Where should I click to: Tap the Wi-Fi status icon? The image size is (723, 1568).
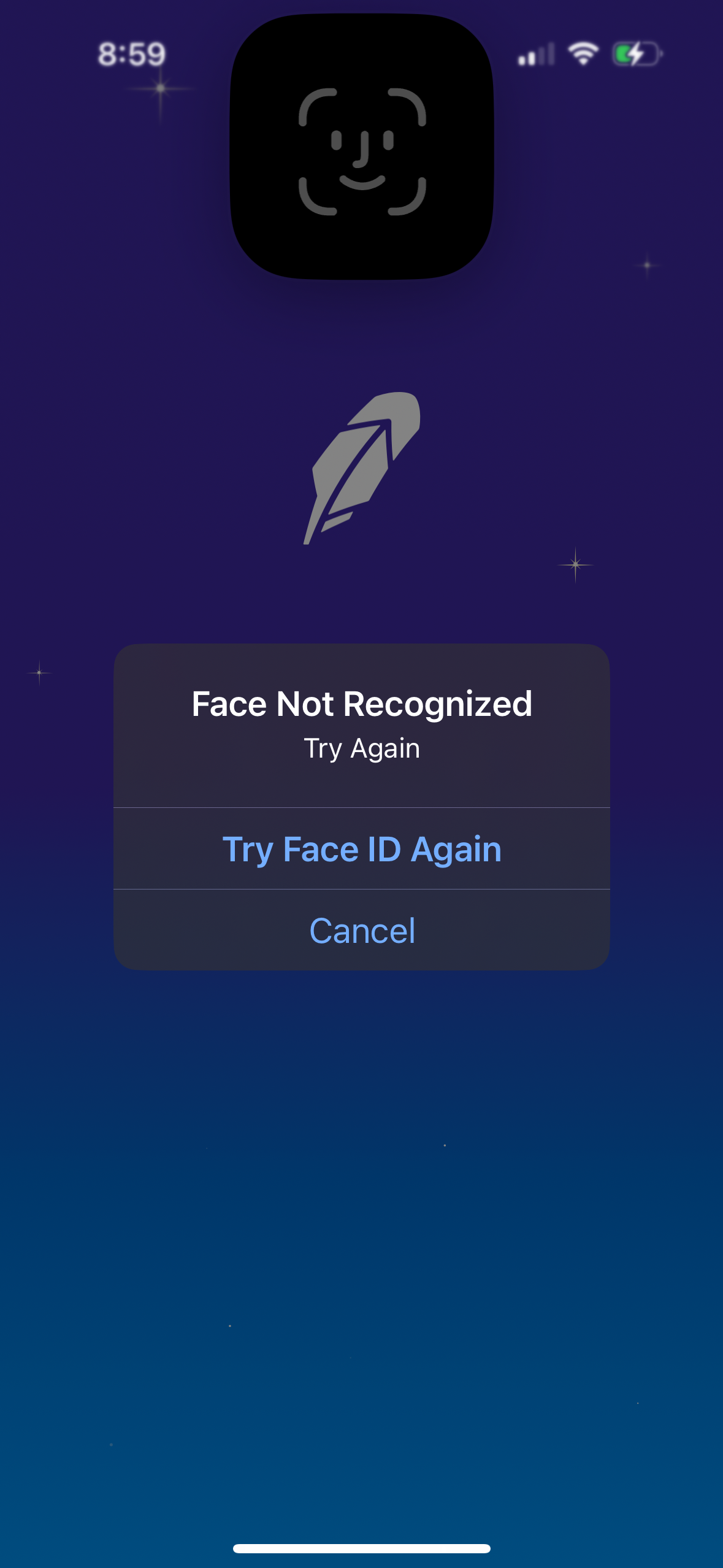point(582,54)
